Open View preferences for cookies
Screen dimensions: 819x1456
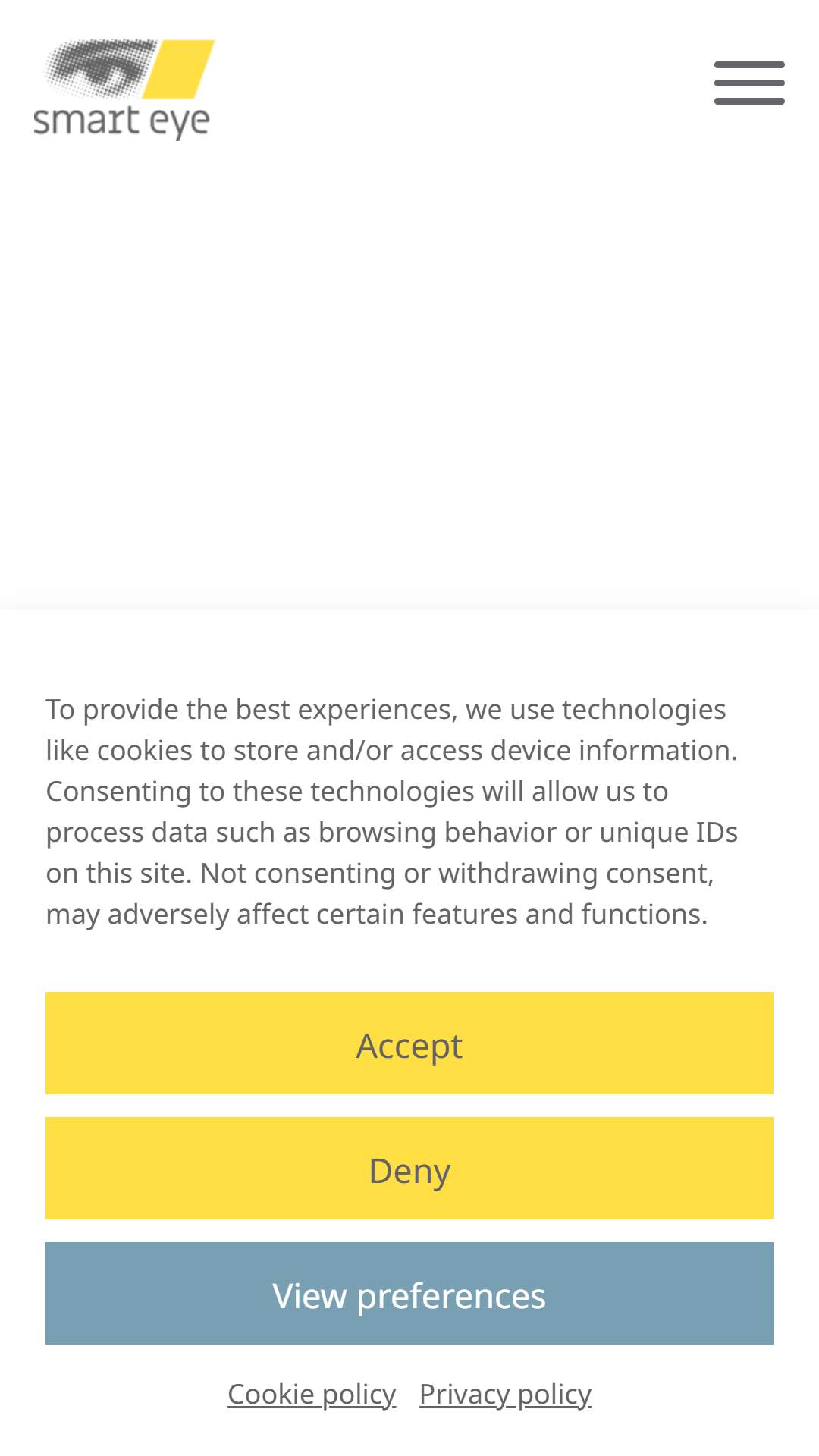point(409,1293)
